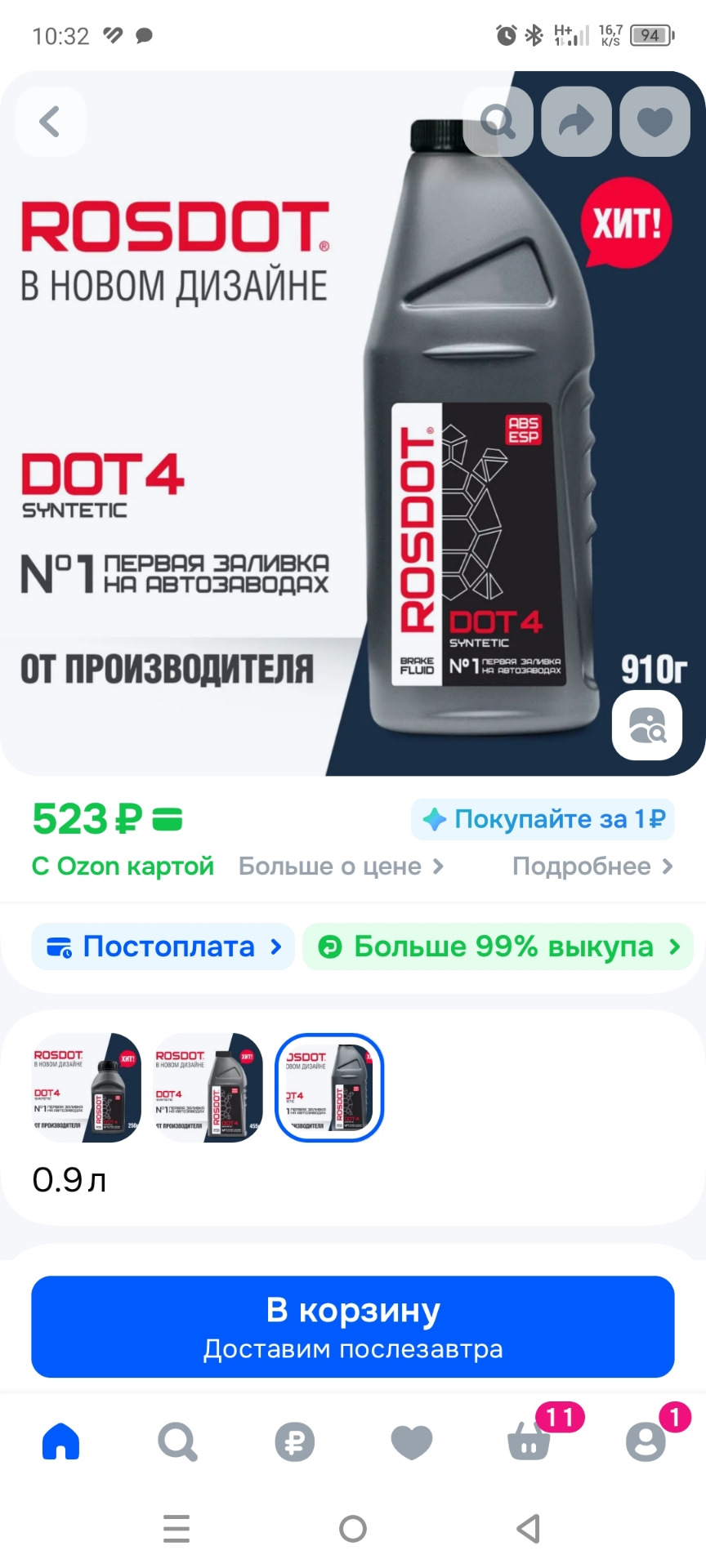Open the profile tab

click(x=646, y=1441)
